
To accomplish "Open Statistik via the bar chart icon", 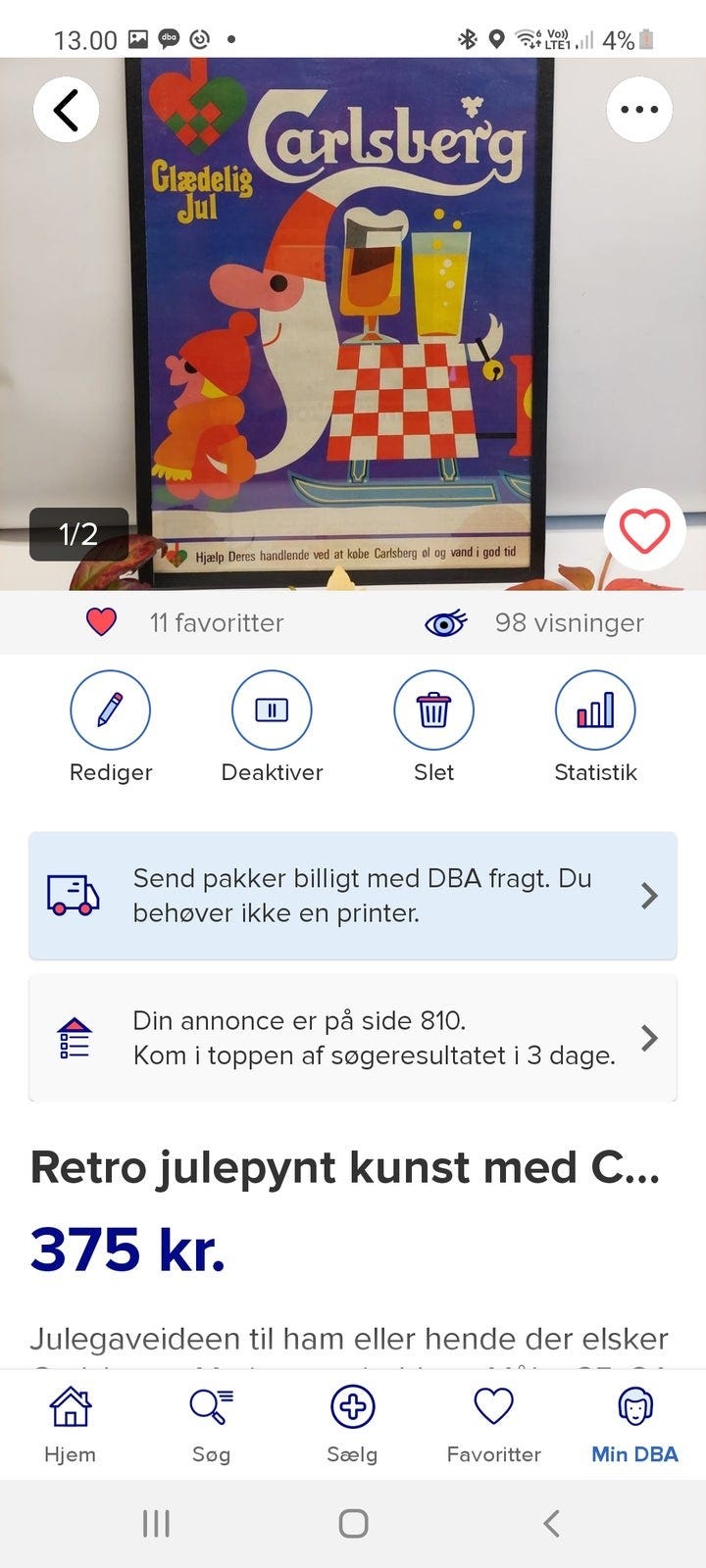I will click(x=595, y=710).
